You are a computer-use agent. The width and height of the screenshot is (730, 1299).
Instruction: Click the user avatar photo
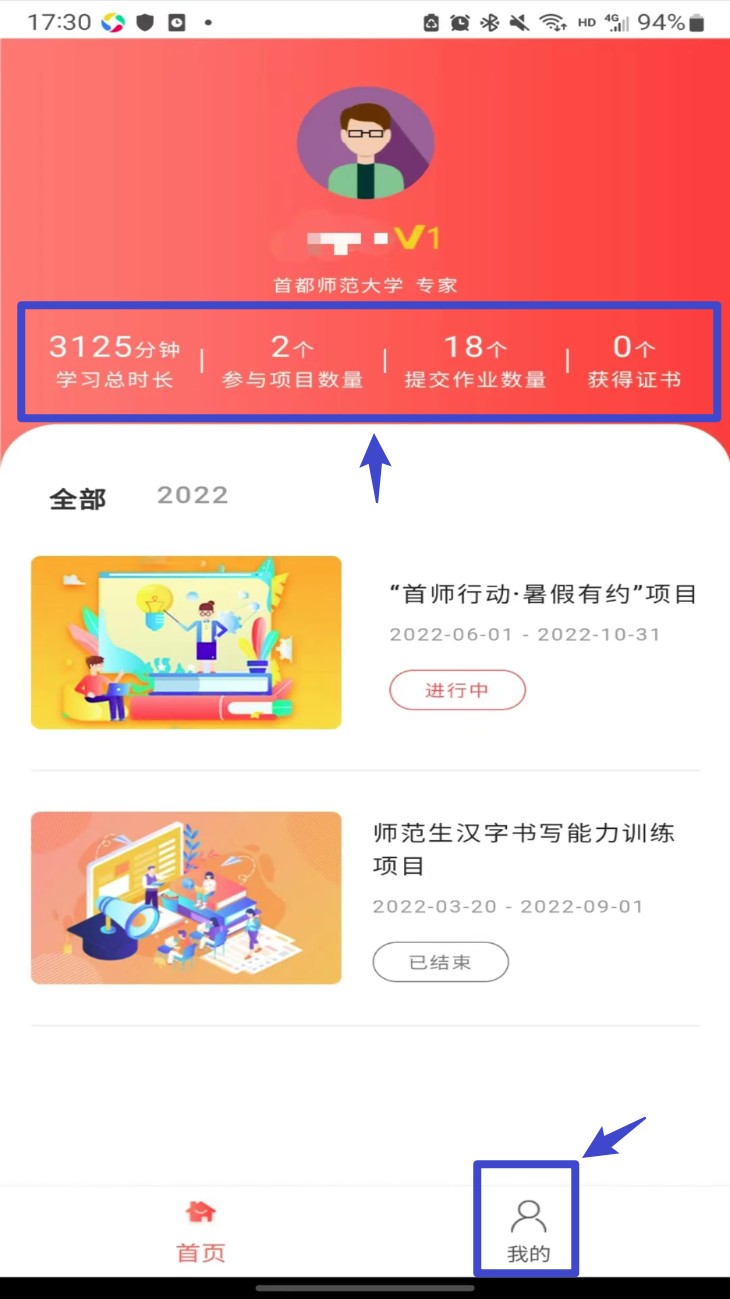pyautogui.click(x=366, y=143)
